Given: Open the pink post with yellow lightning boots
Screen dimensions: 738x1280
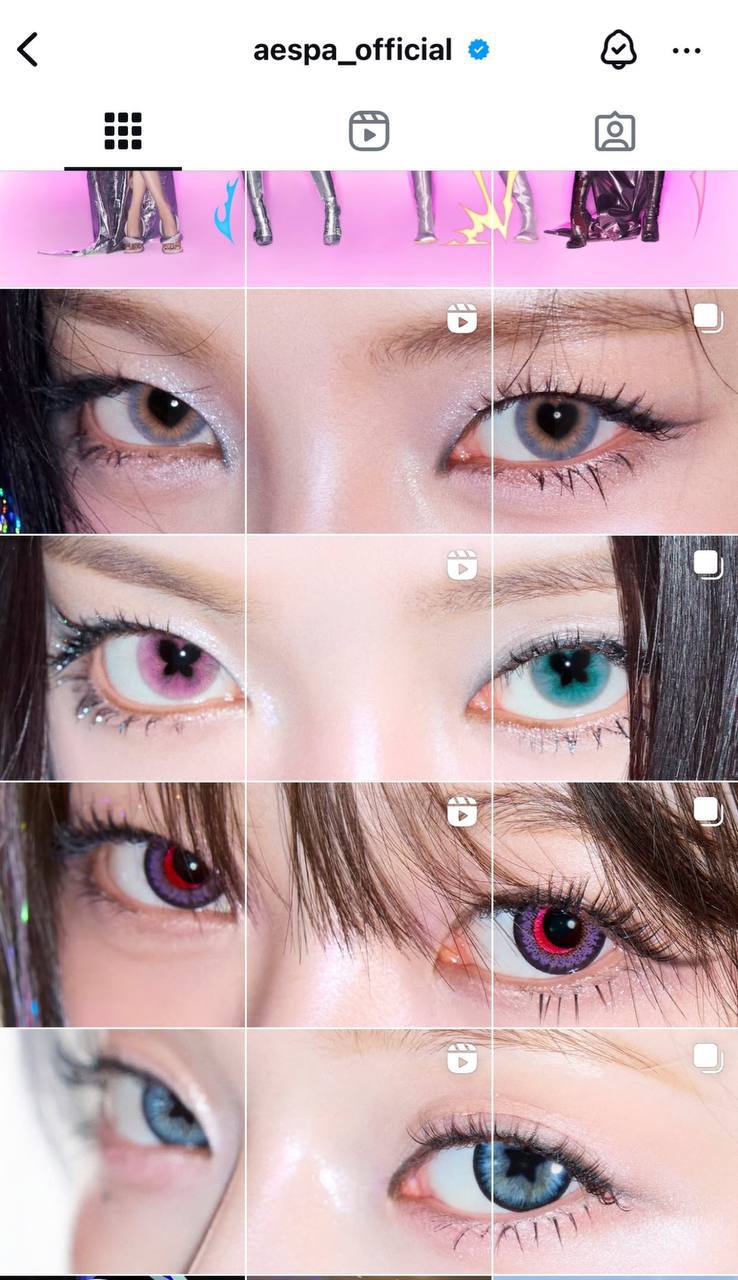Looking at the screenshot, I should [368, 228].
